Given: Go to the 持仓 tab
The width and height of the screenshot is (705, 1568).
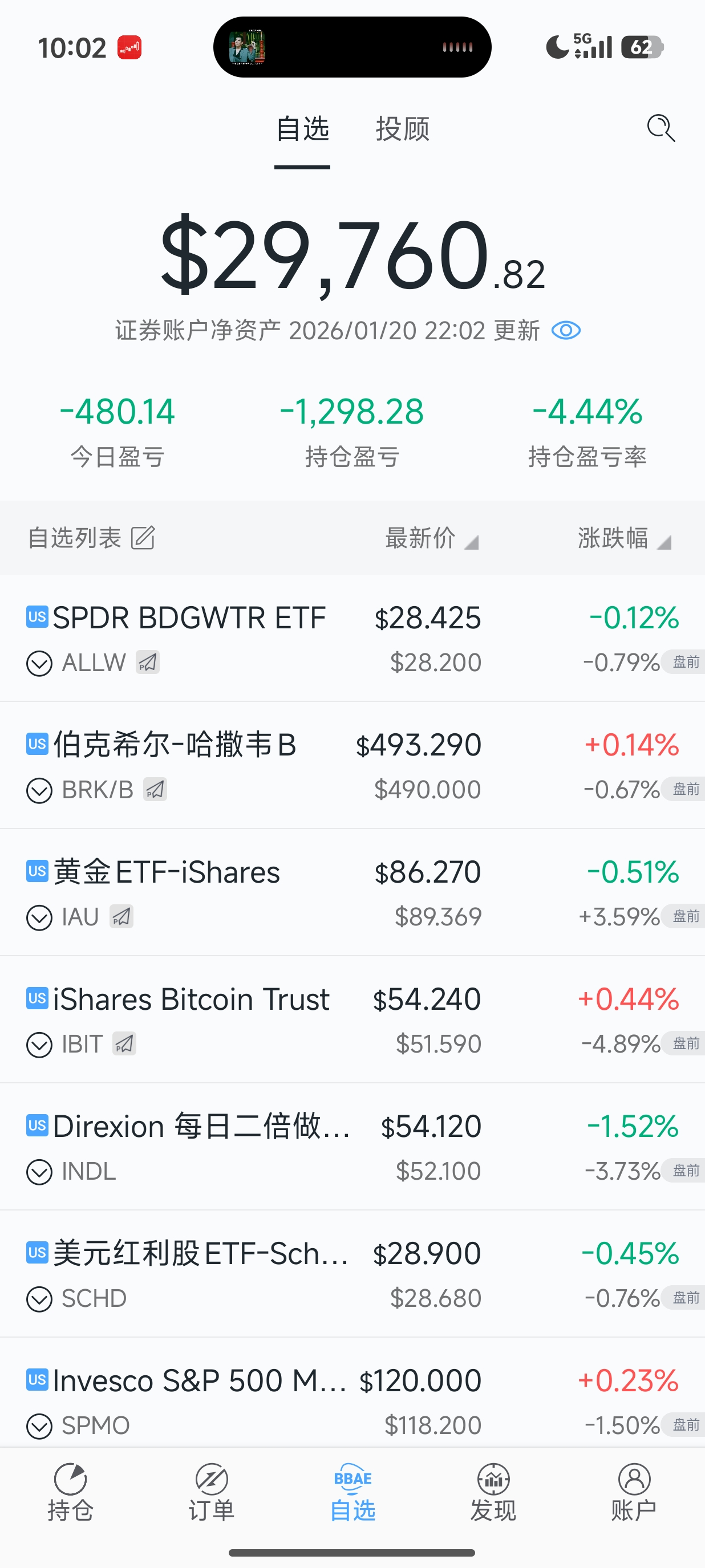Looking at the screenshot, I should point(71,1492).
